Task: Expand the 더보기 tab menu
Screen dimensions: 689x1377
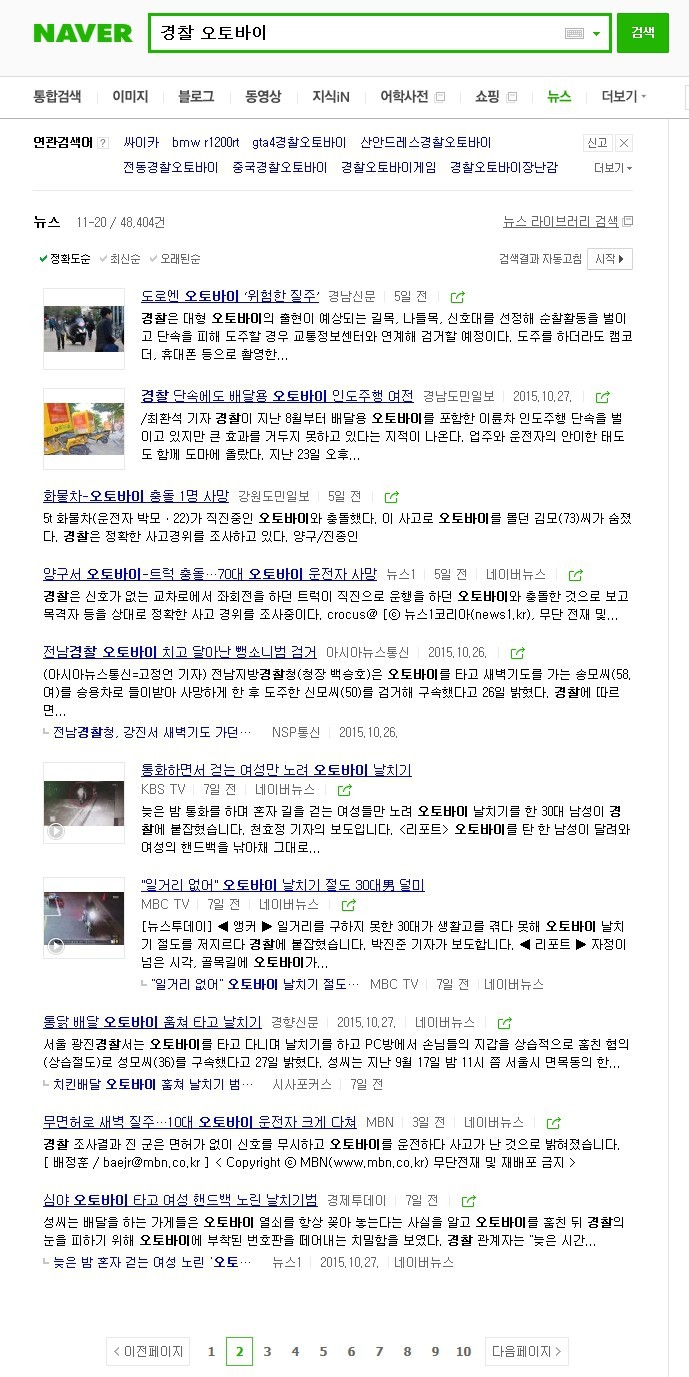Action: click(622, 97)
